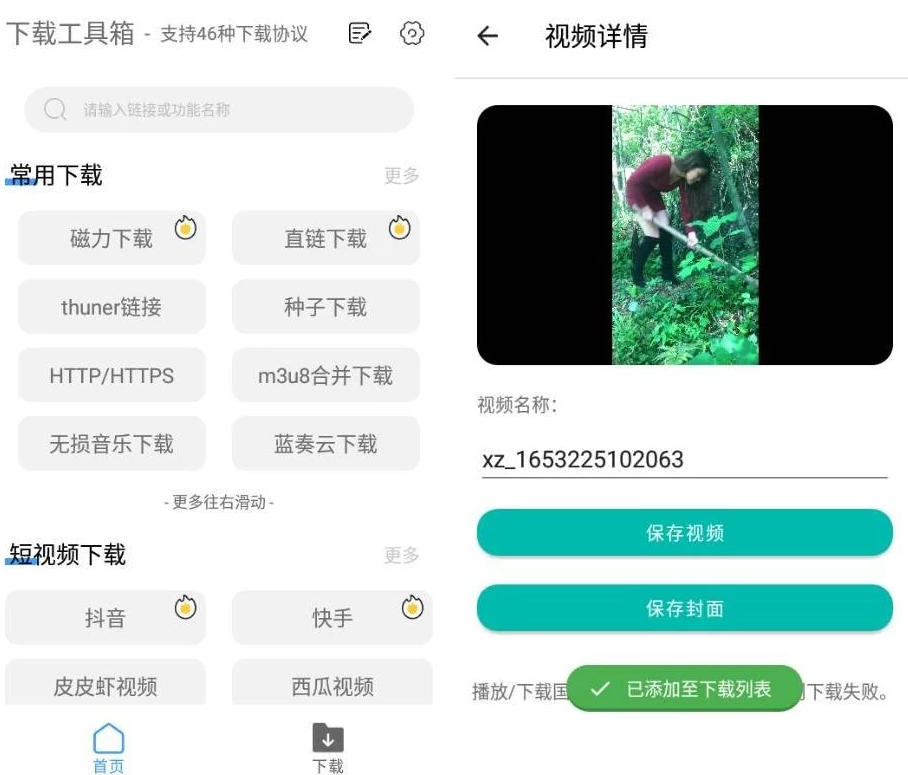Open the note edit icon

(358, 34)
